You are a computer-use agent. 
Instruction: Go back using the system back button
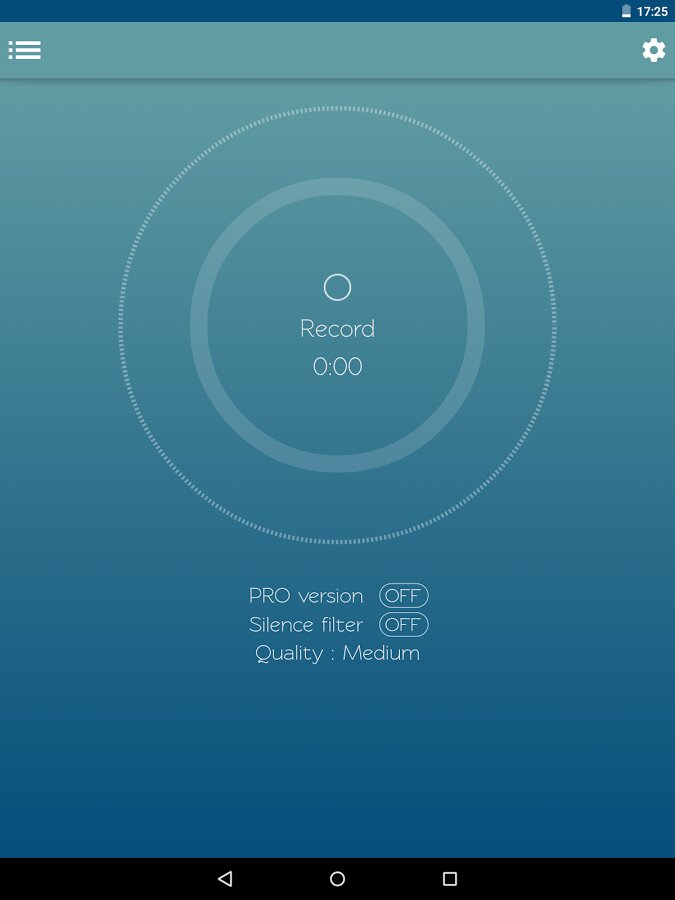pyautogui.click(x=225, y=879)
